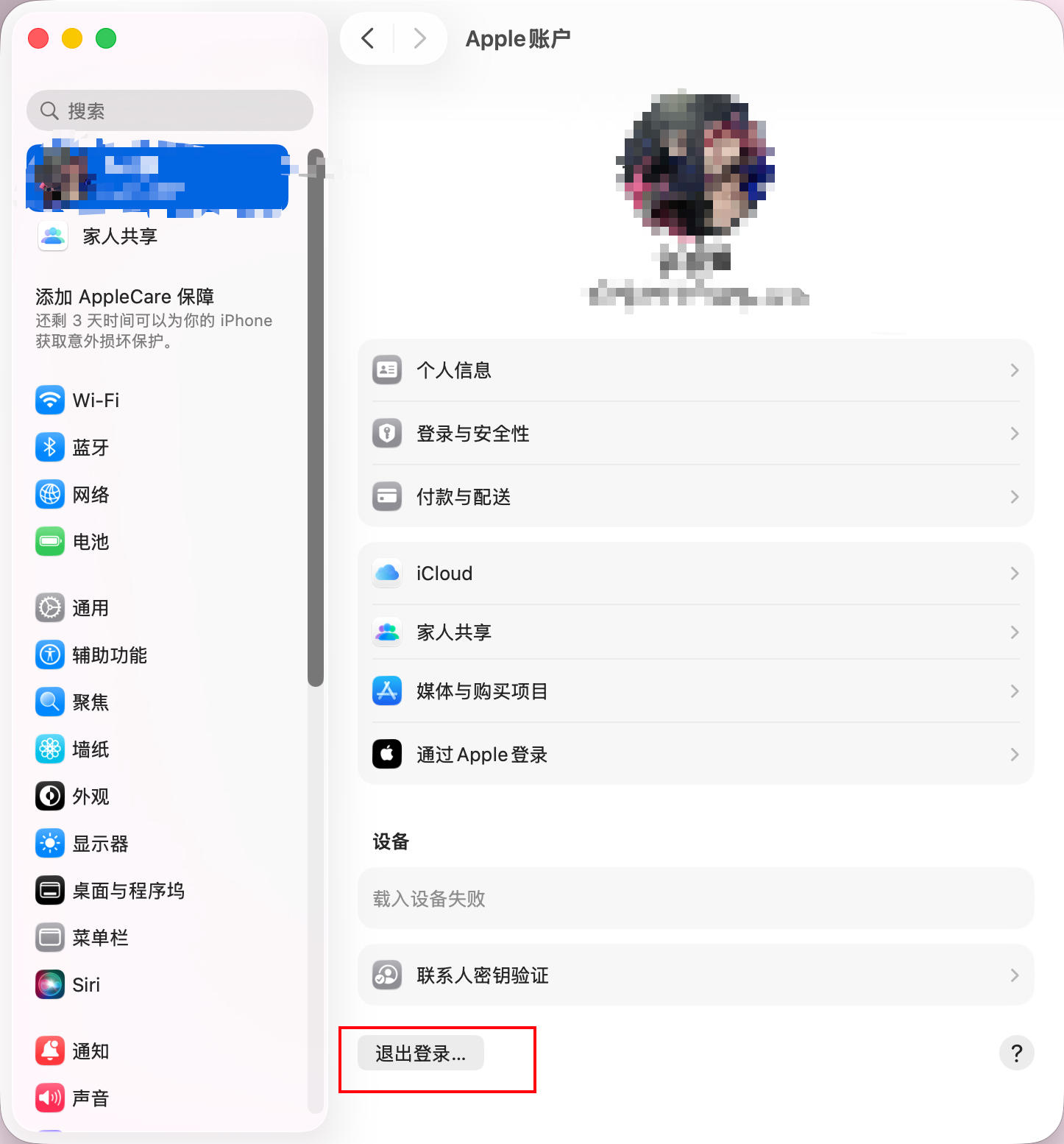This screenshot has width=1064, height=1144.
Task: Open 登录与安全性 settings
Action: click(x=695, y=434)
